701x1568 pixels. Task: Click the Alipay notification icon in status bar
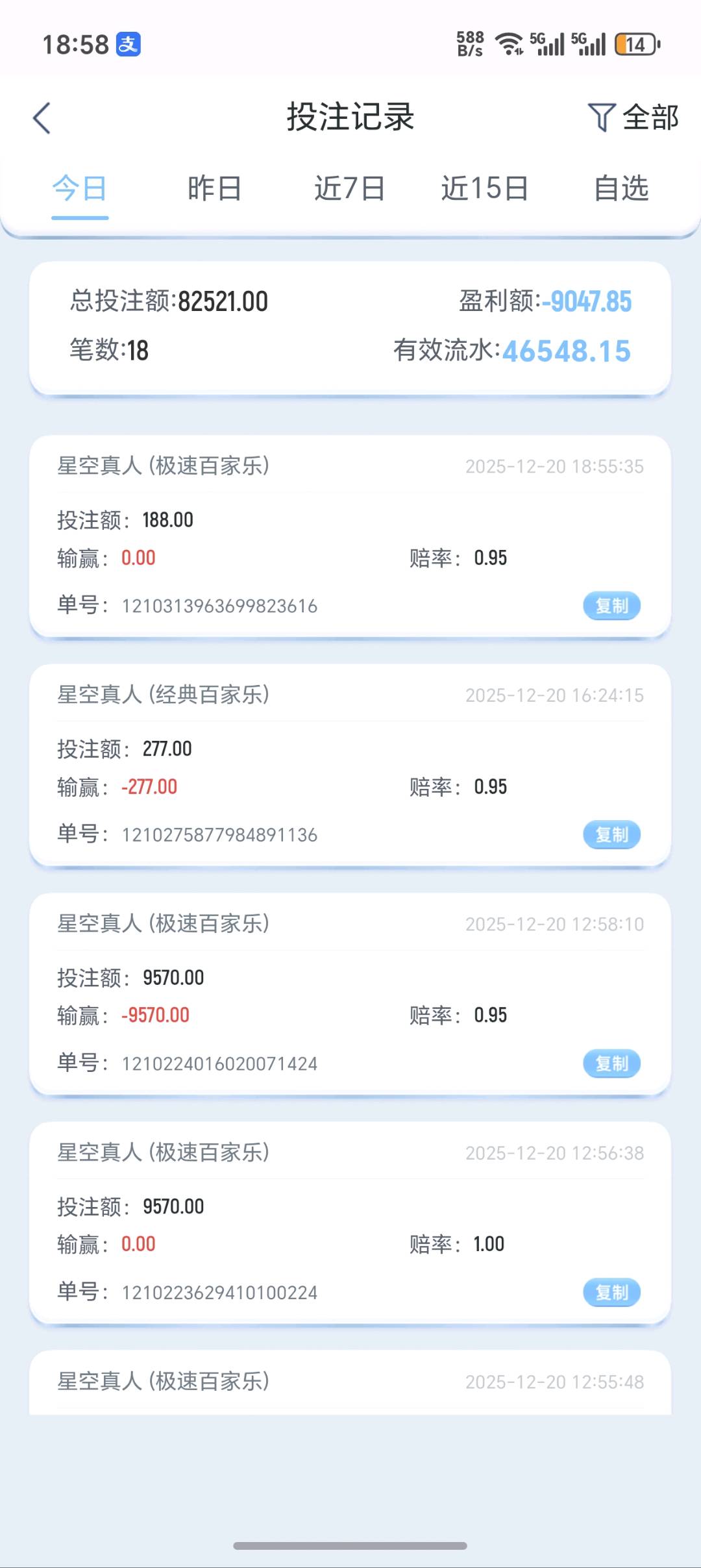(127, 44)
